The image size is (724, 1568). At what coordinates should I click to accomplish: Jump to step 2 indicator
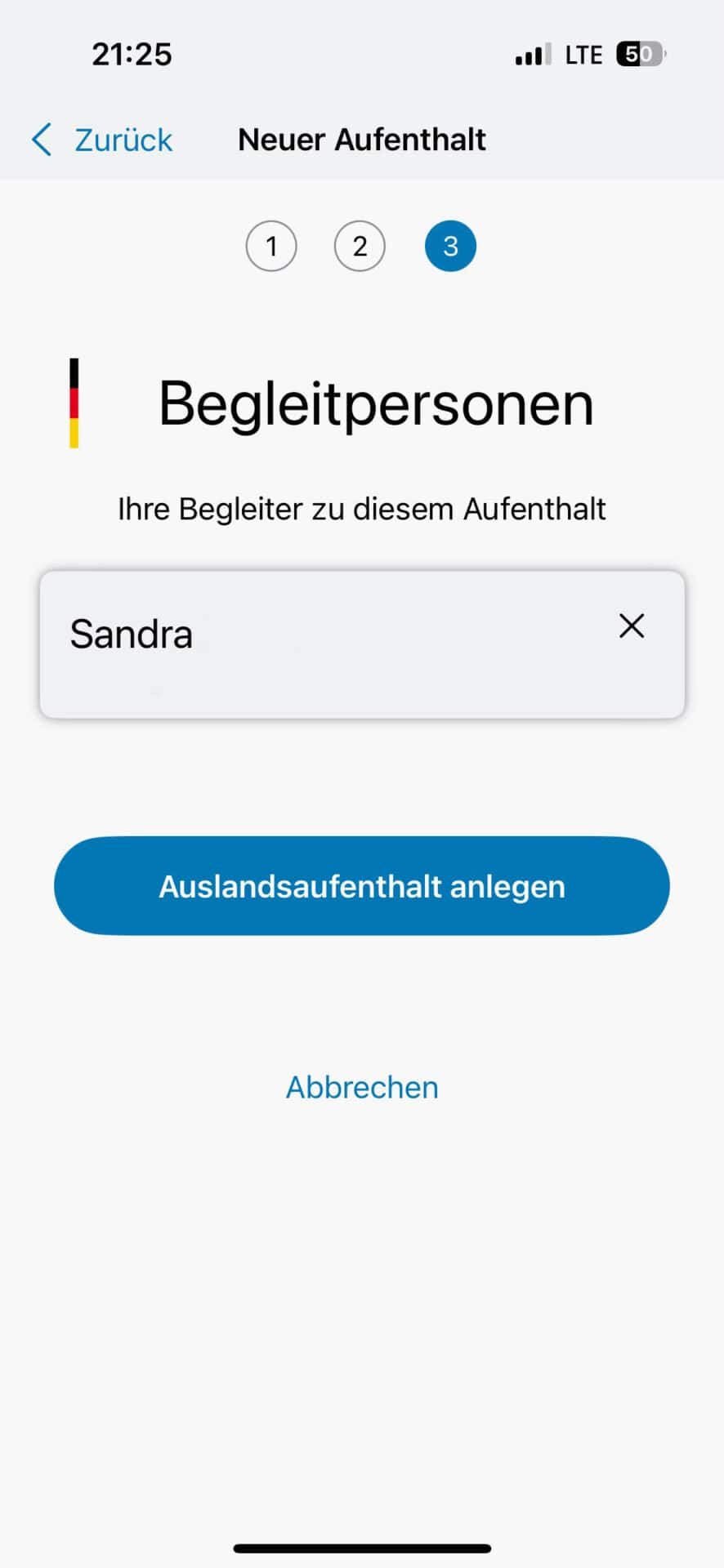tap(360, 246)
